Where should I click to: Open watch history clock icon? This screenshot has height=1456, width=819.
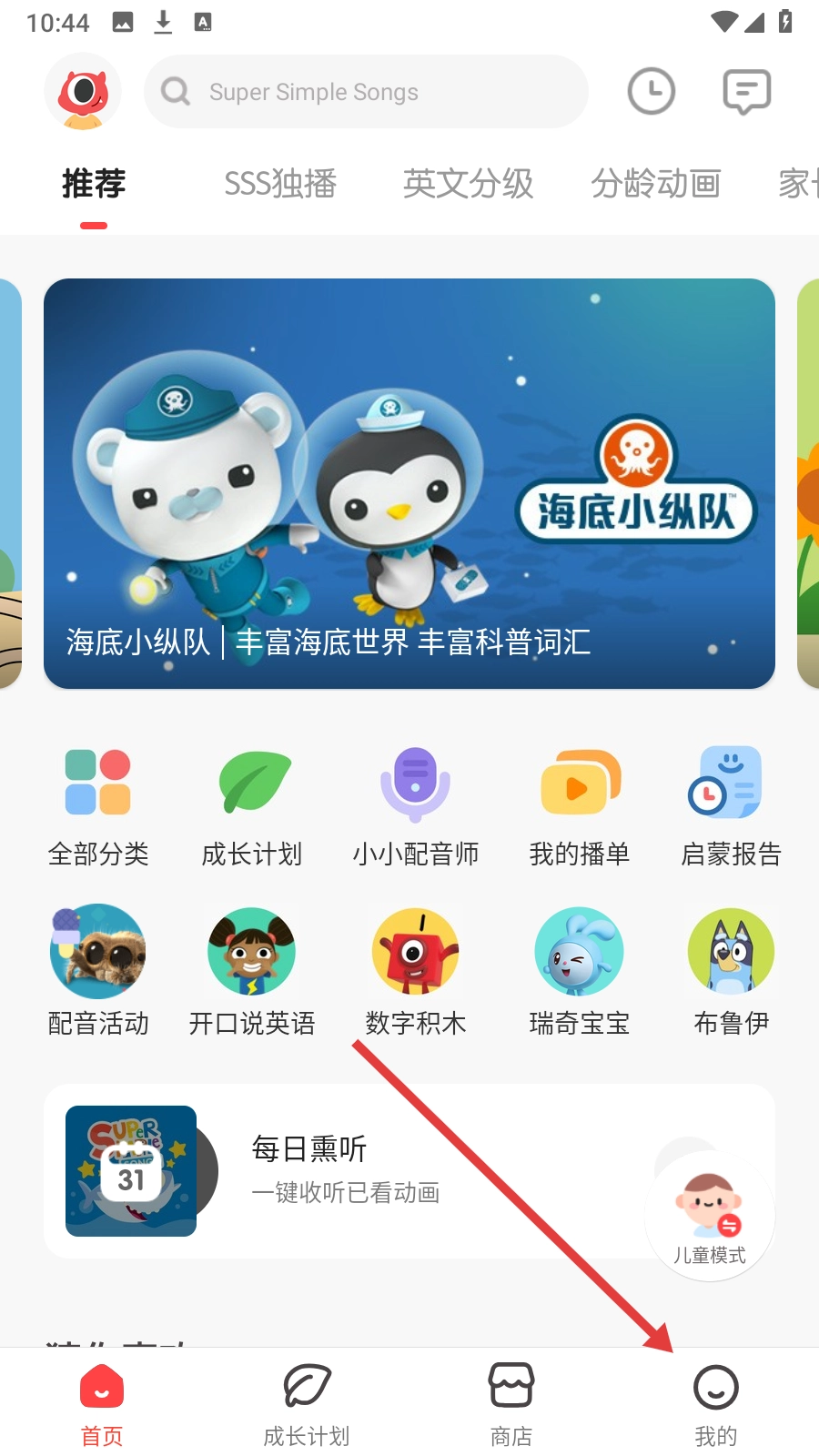tap(652, 92)
